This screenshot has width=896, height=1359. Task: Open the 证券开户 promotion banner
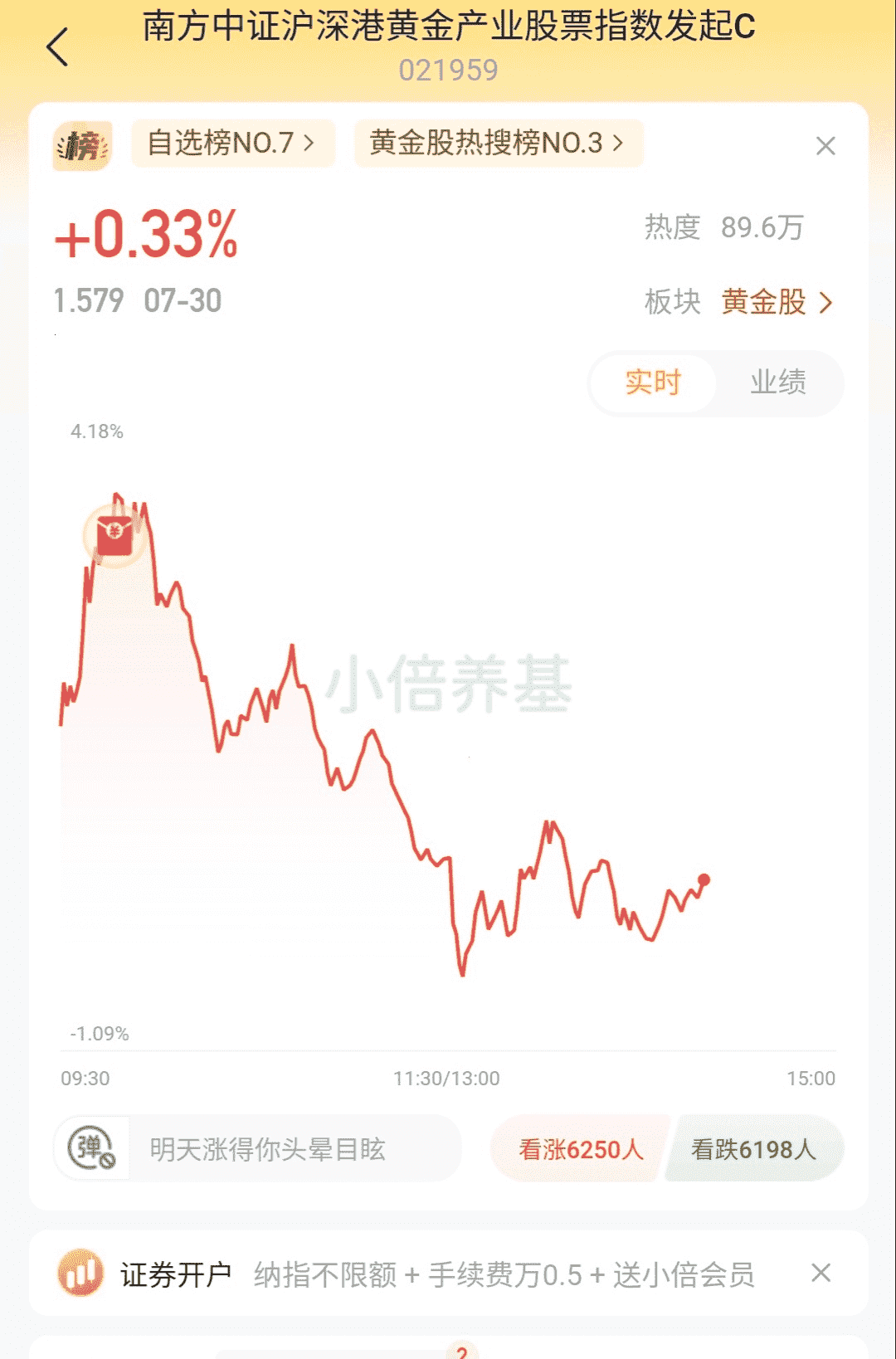[x=415, y=1274]
